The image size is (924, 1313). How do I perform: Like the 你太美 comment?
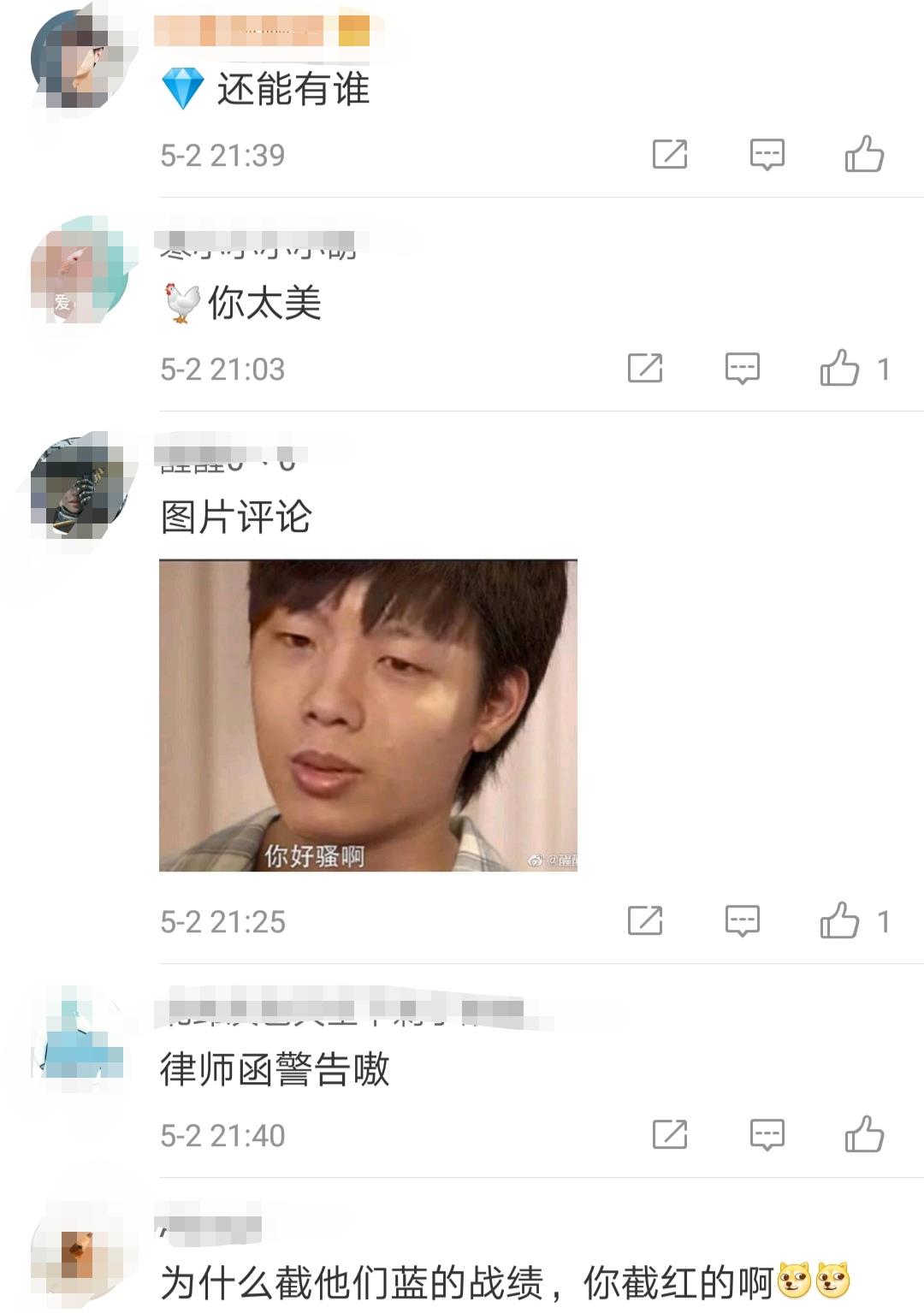(839, 369)
